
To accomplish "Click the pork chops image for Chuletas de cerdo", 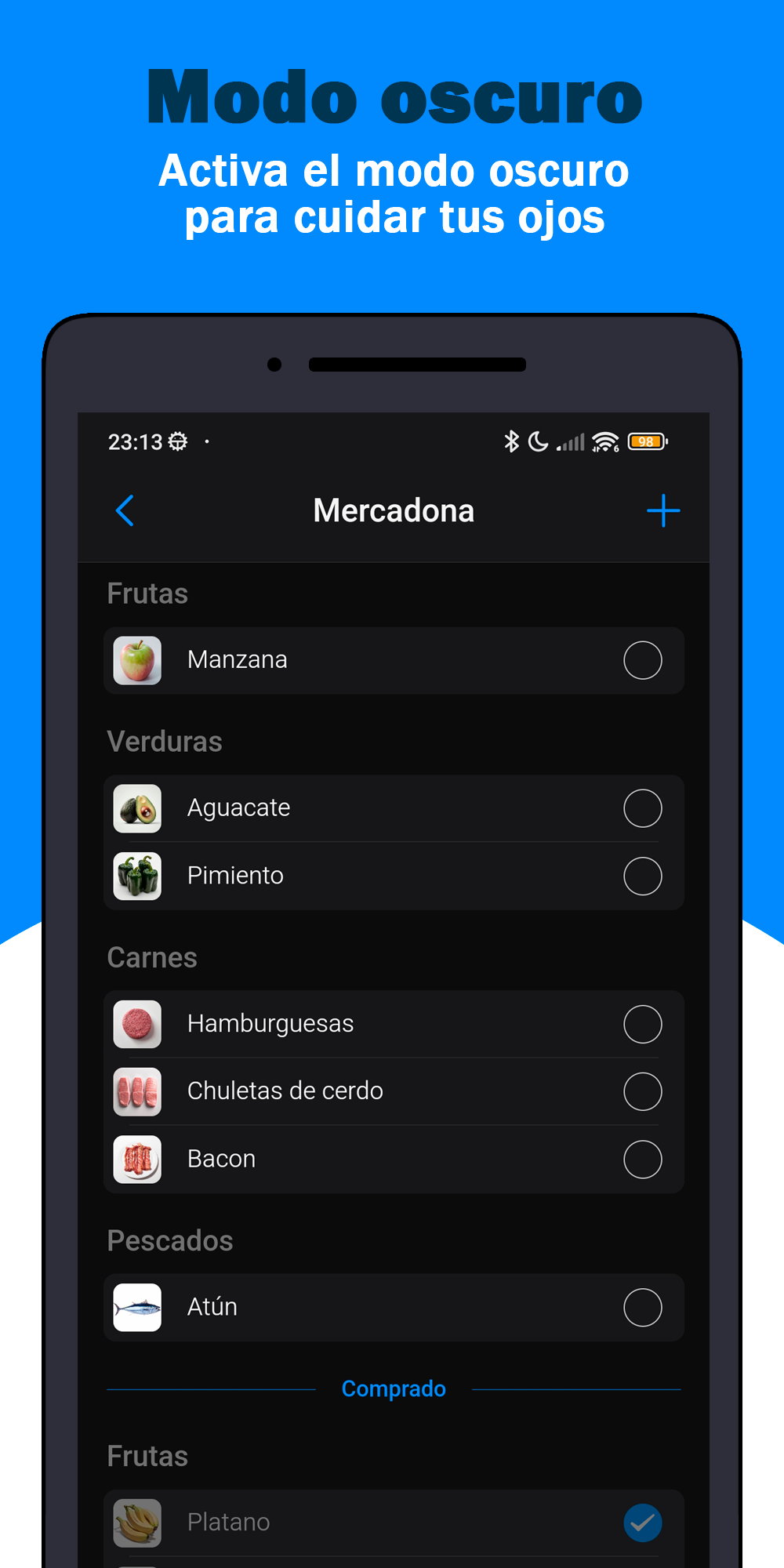I will (137, 1091).
